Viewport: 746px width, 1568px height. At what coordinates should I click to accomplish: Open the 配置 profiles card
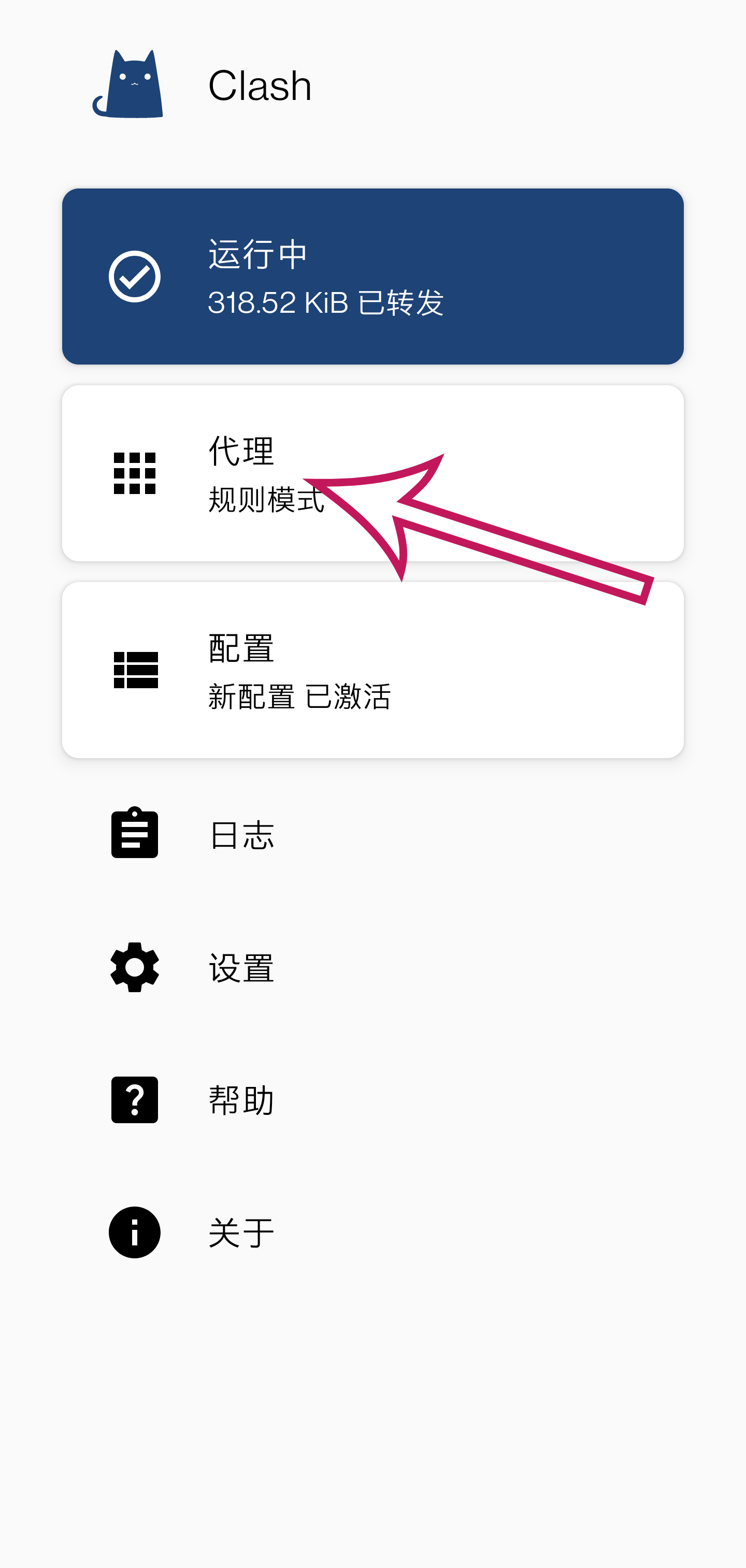(372, 670)
